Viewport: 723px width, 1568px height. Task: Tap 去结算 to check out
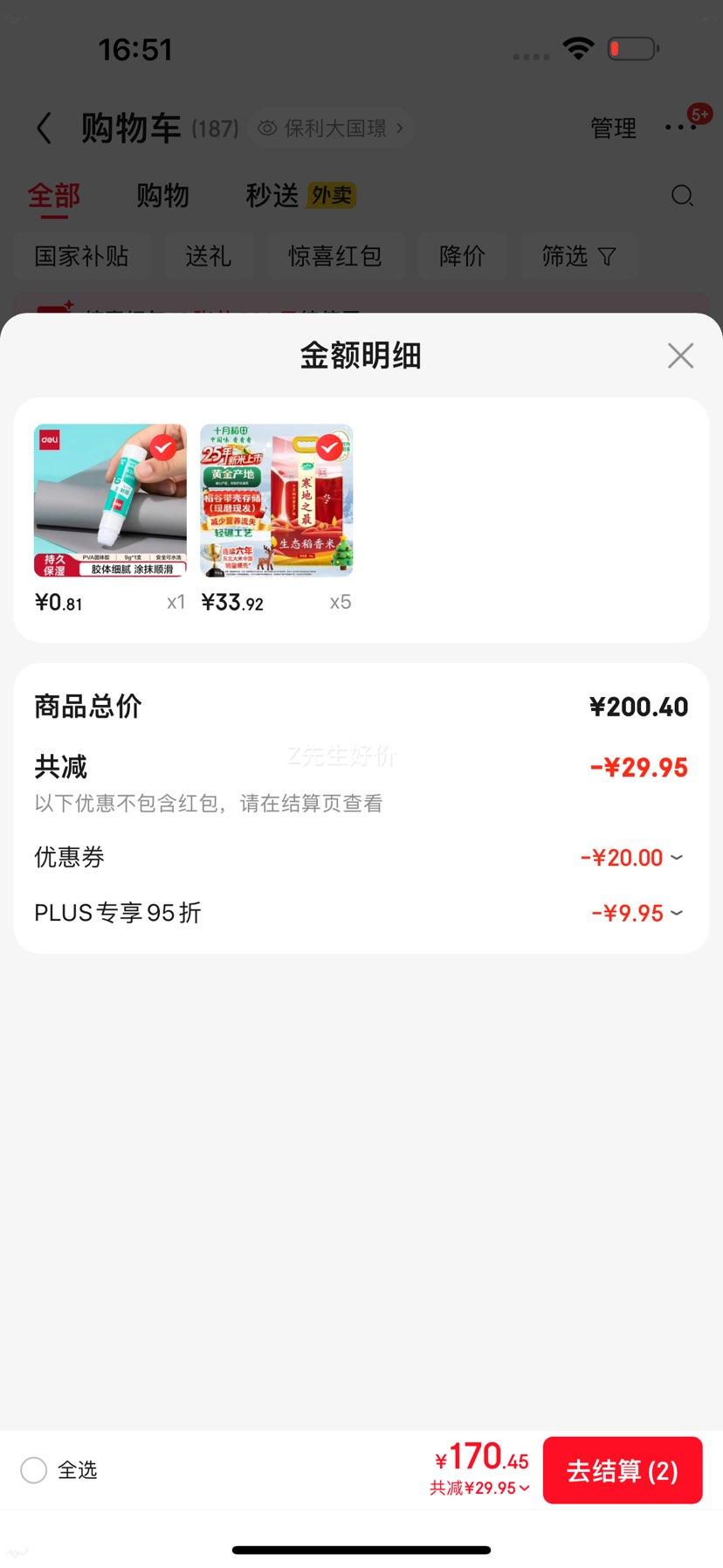[622, 1471]
